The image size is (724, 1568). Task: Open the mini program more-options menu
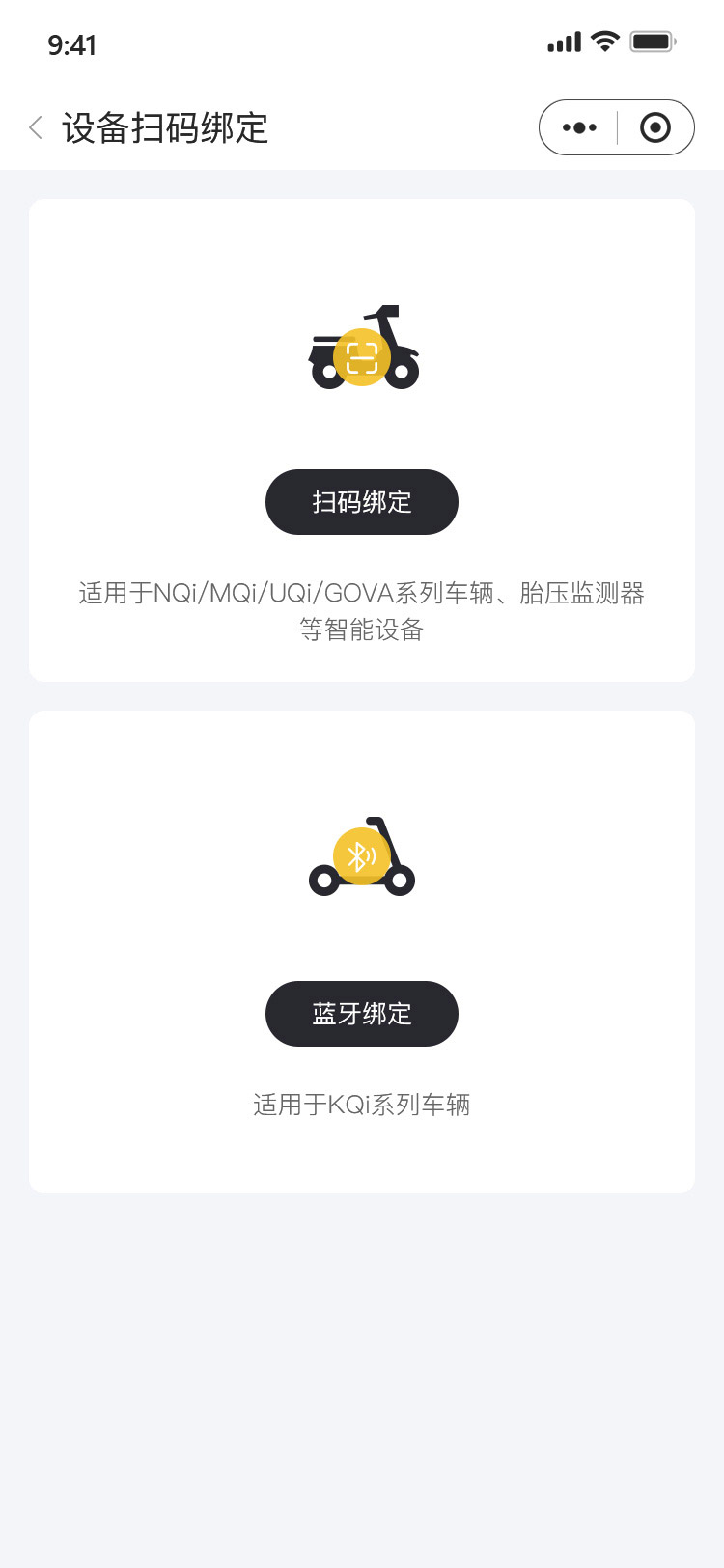(579, 127)
